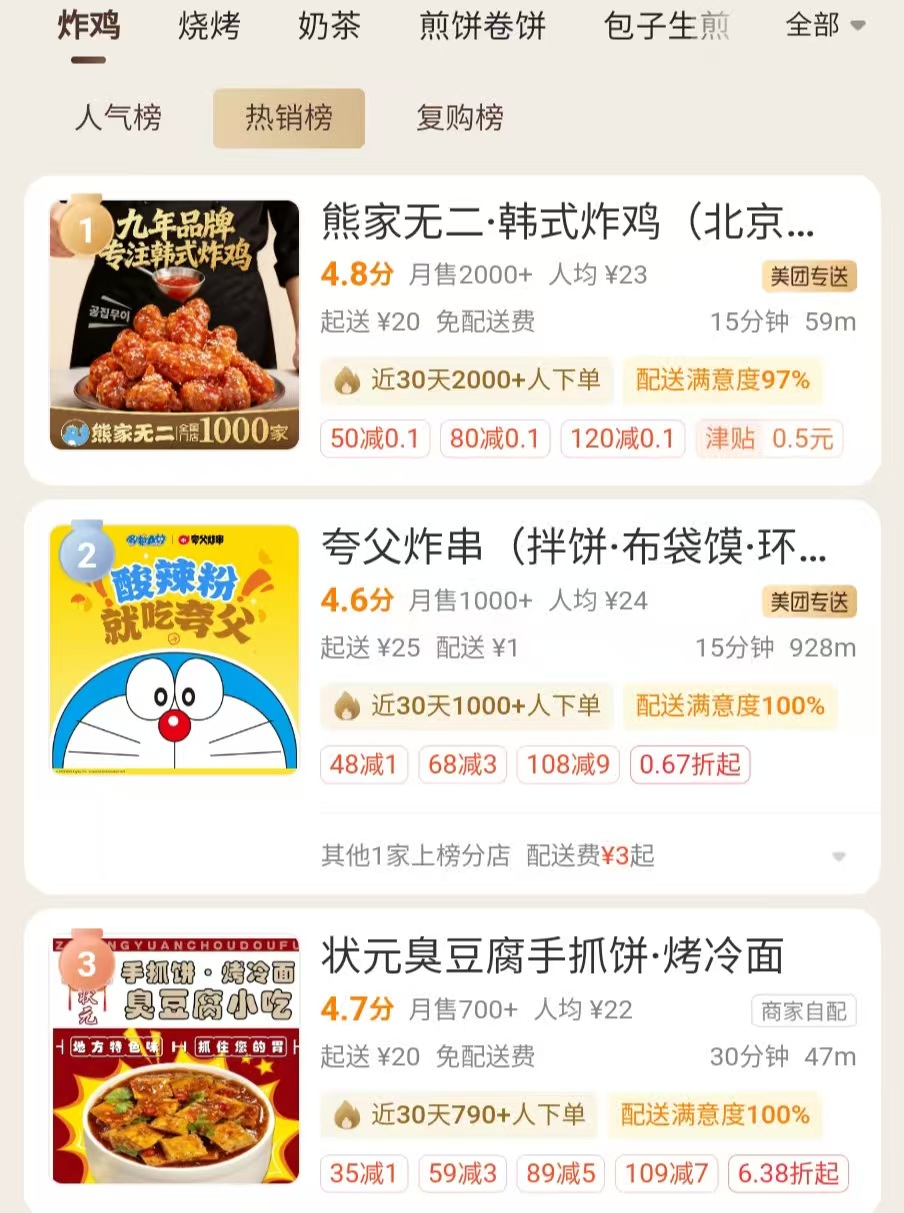Expand the 全部 categories dropdown
Screen dimensions: 904x1213
pyautogui.click(x=825, y=26)
